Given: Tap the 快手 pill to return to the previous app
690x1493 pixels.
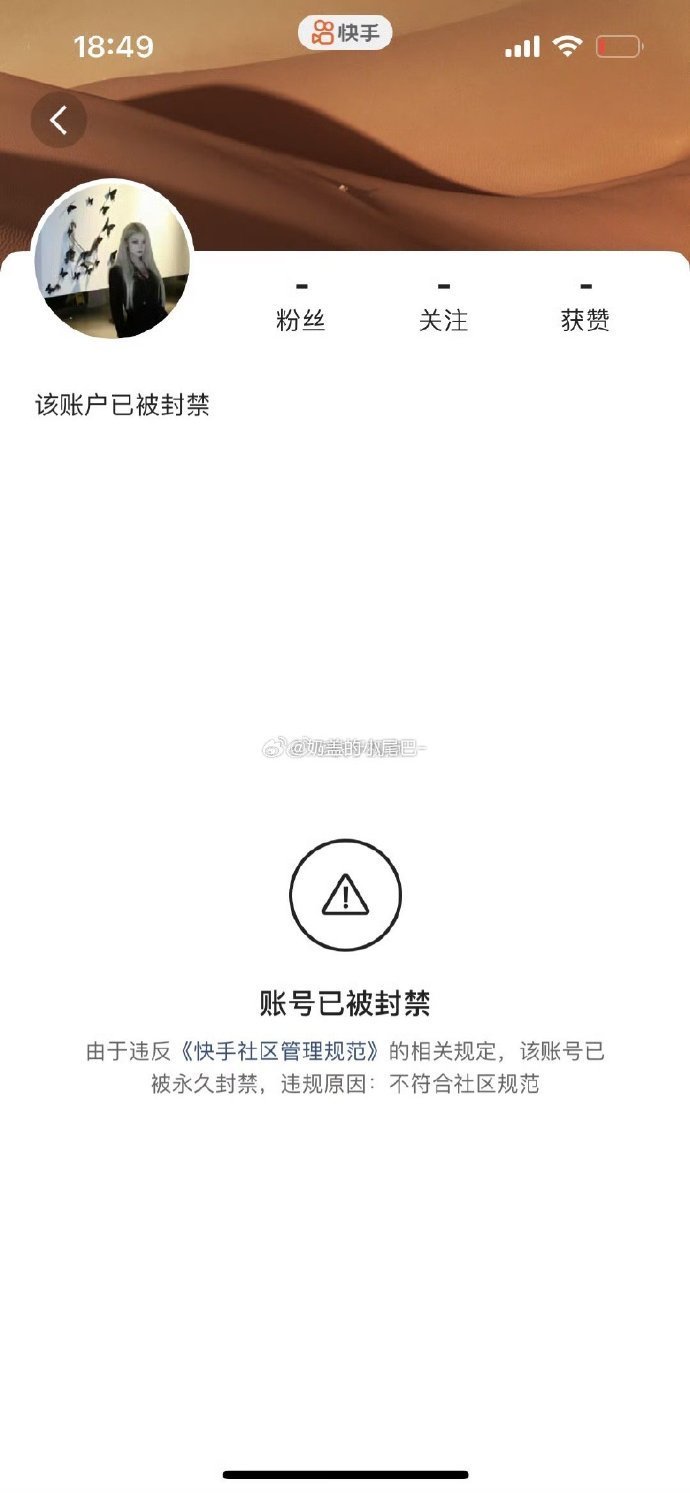Looking at the screenshot, I should click(345, 32).
